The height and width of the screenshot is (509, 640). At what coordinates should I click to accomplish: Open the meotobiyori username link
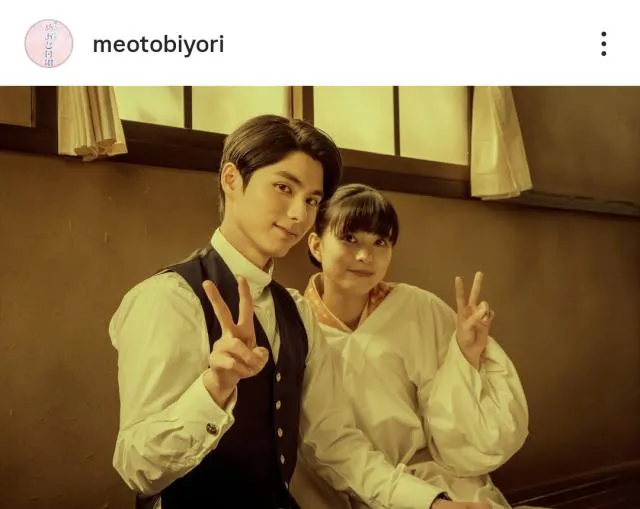(158, 45)
